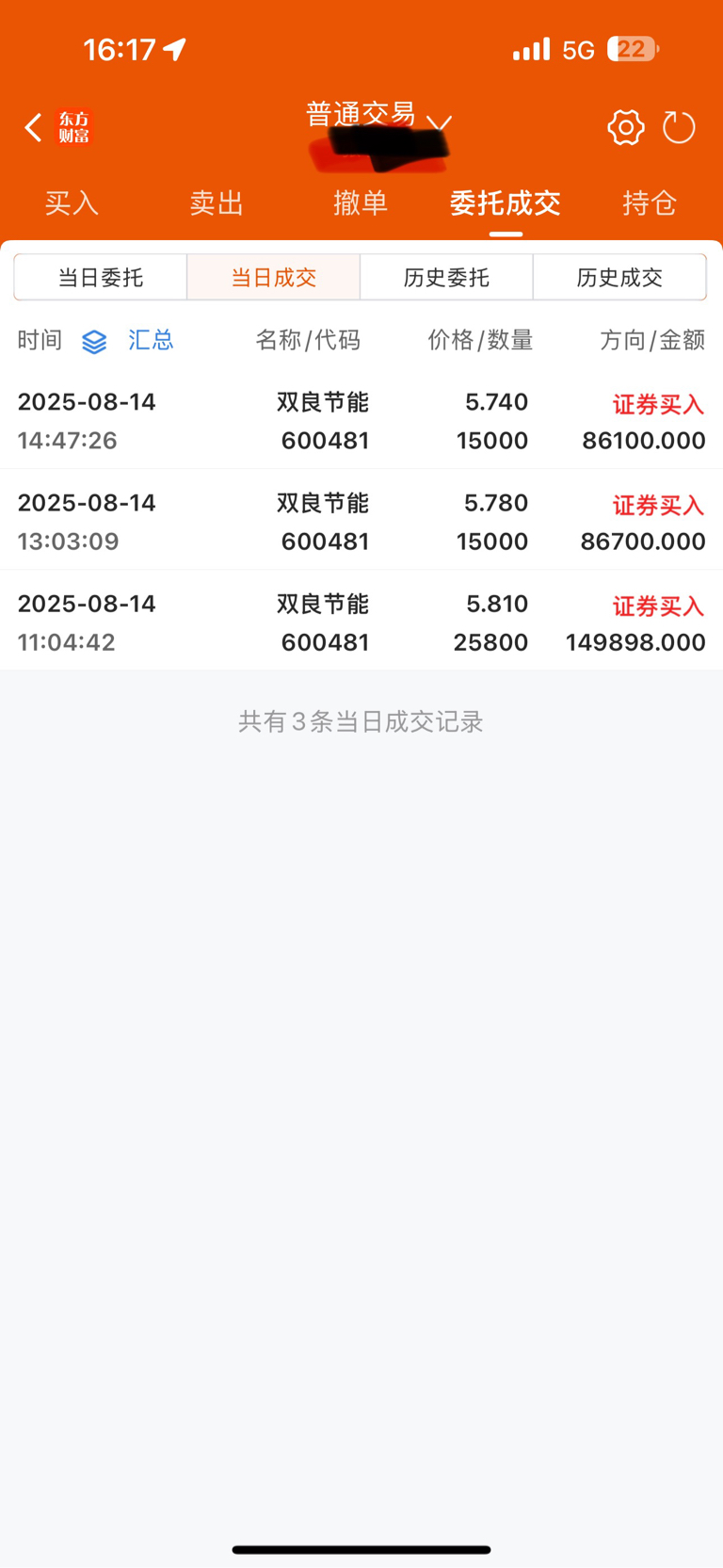Screen dimensions: 723x1568
Task: Open the settings gear icon
Action: coord(626,127)
